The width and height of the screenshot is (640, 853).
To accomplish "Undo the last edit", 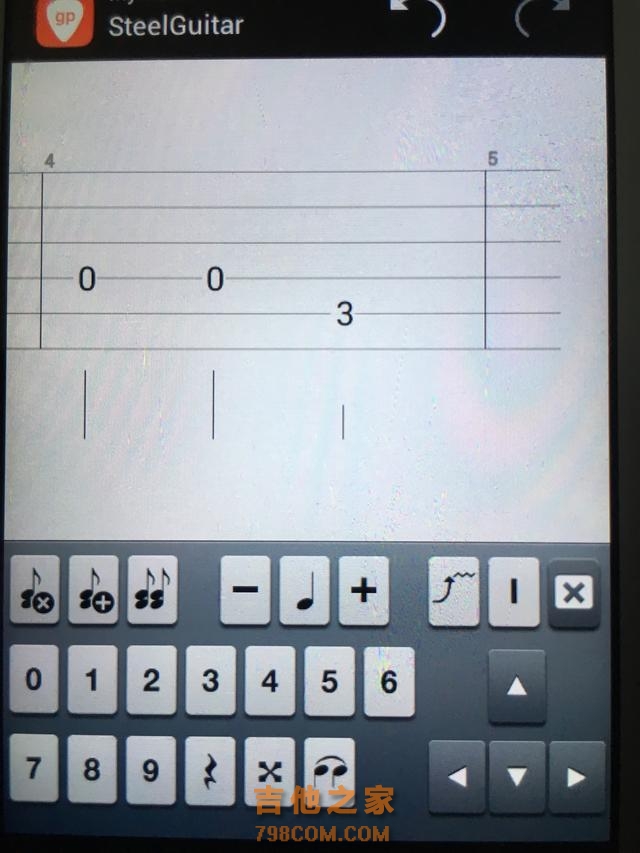I will click(418, 17).
